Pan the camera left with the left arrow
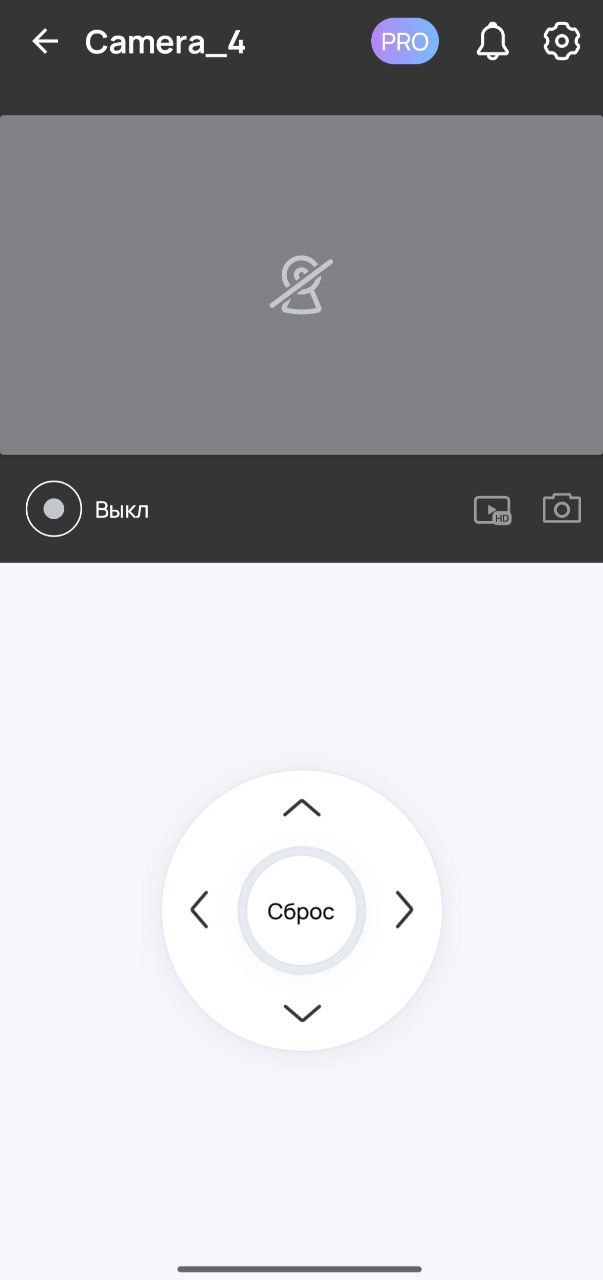The height and width of the screenshot is (1280, 603). (x=199, y=910)
